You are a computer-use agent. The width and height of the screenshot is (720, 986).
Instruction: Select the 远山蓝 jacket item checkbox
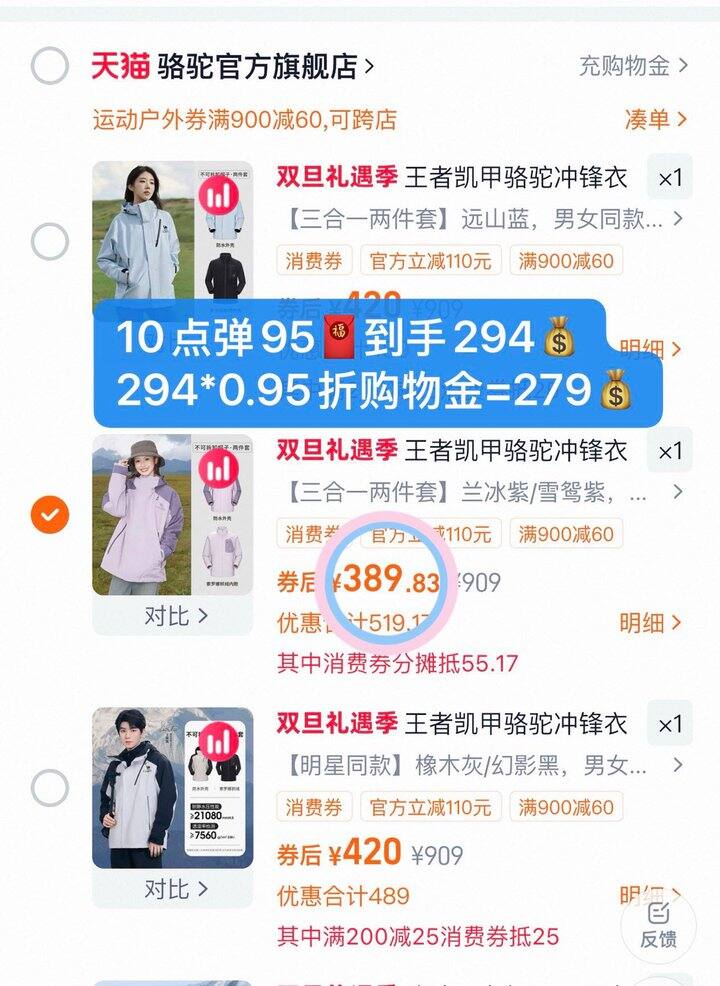tap(49, 241)
